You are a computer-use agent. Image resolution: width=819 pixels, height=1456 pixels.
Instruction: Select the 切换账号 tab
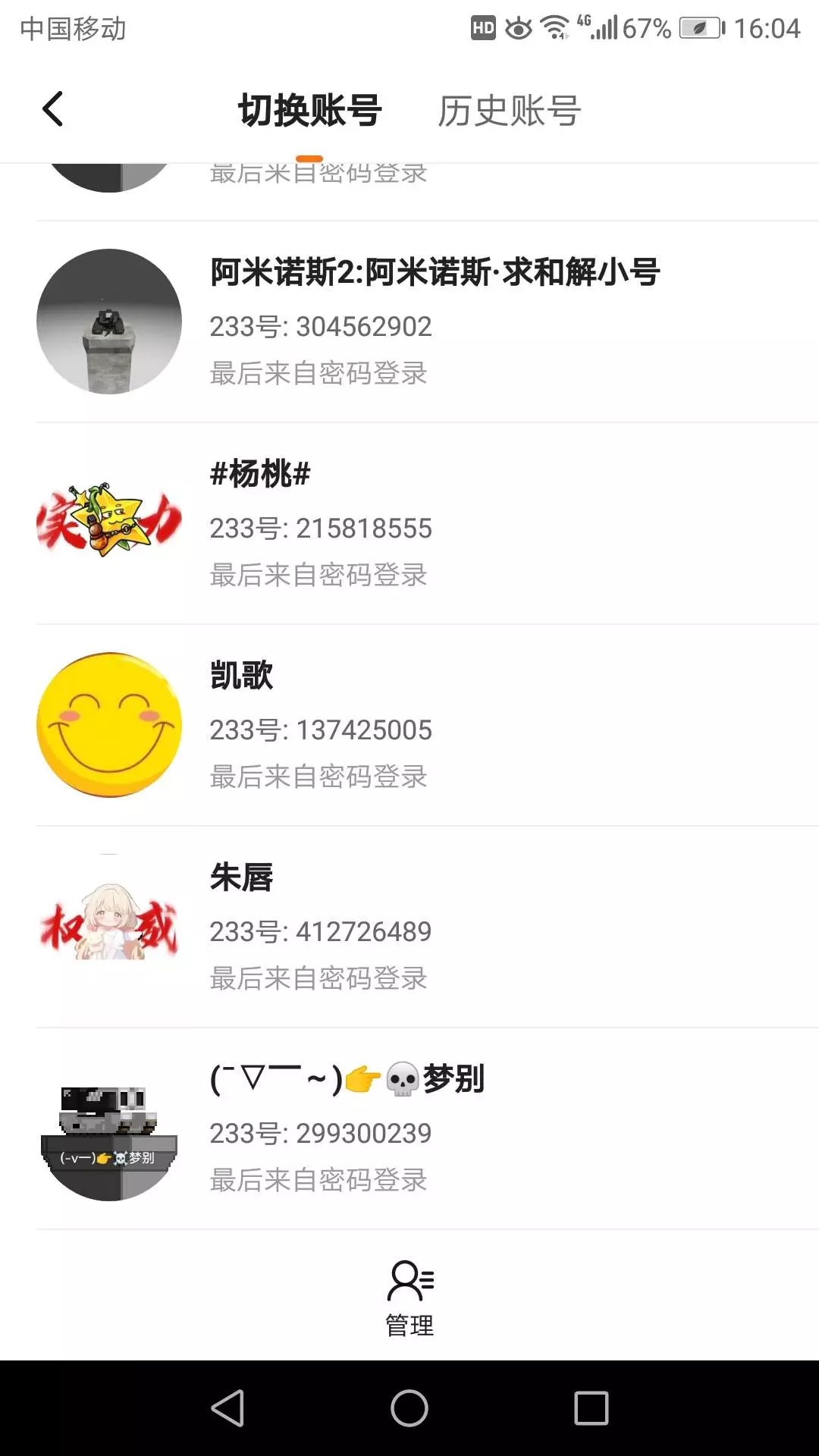point(309,111)
